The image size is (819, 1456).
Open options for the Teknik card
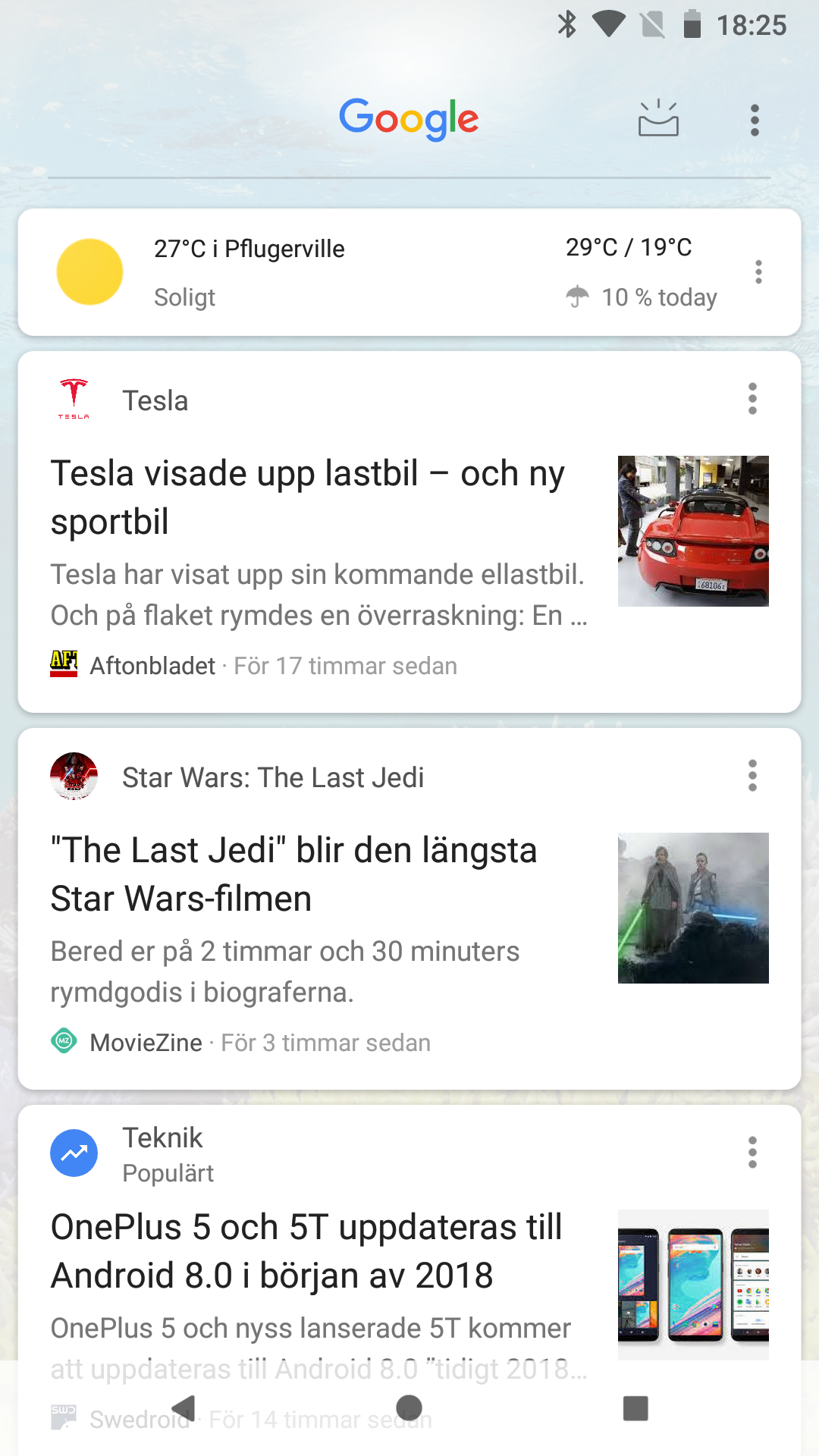[x=752, y=1153]
